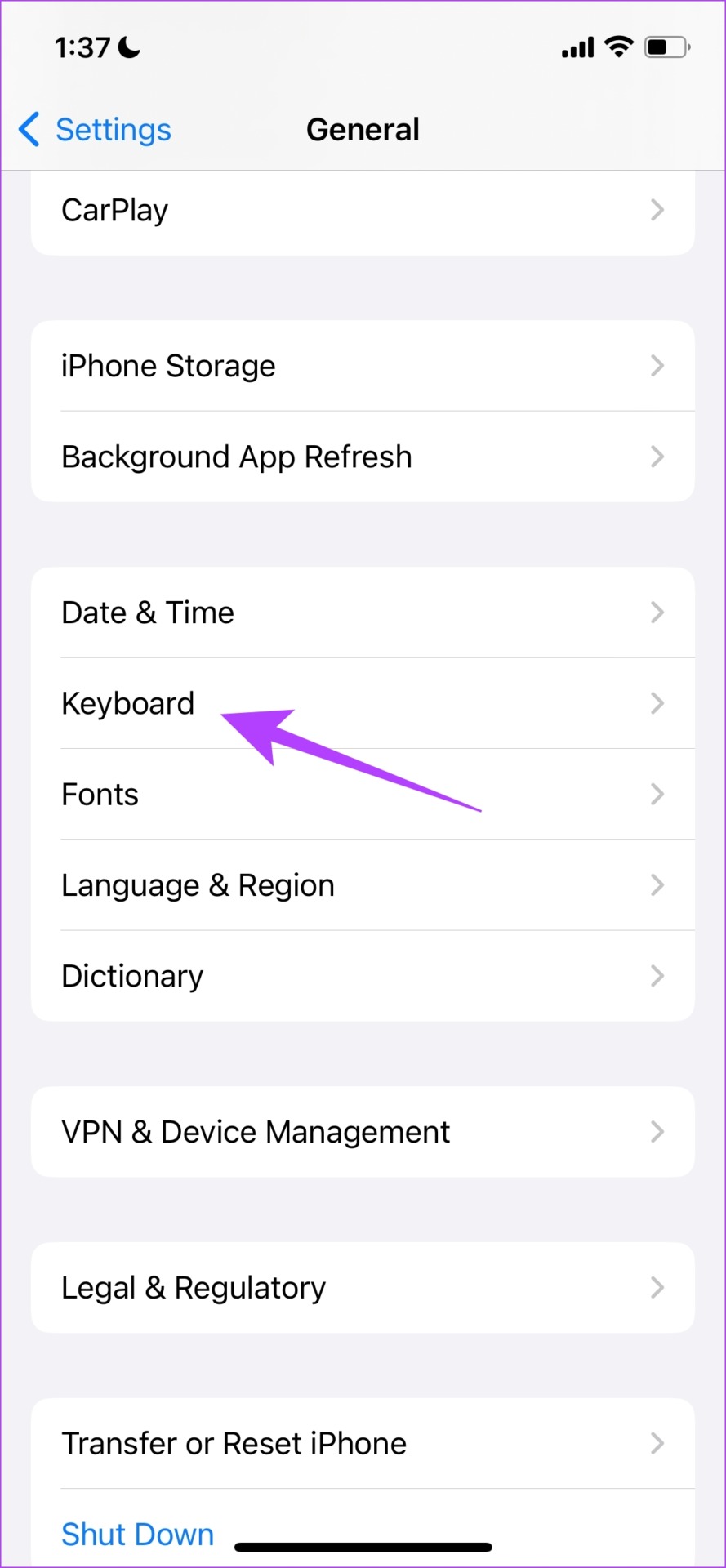The height and width of the screenshot is (1568, 726).
Task: Open Date & Time settings
Action: pyautogui.click(x=363, y=612)
